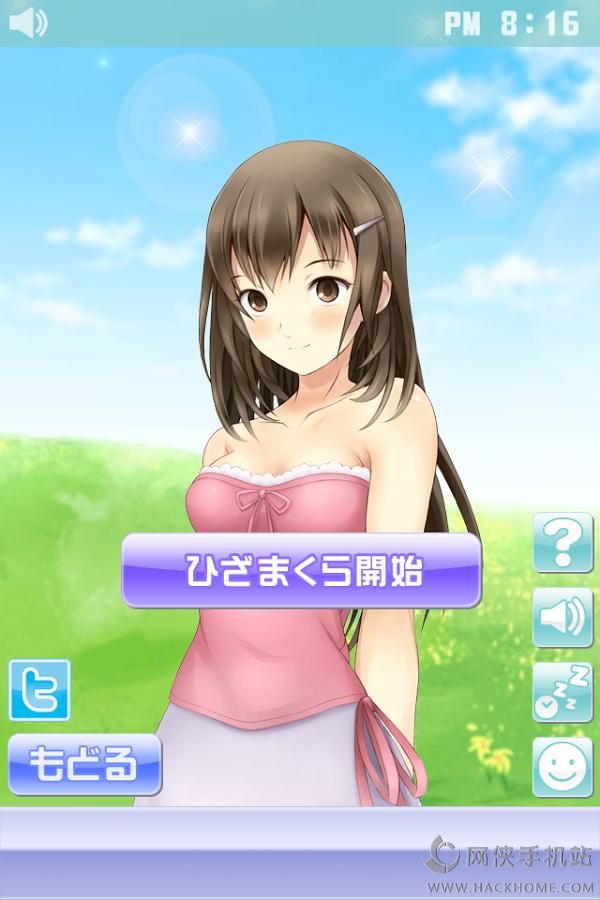
Task: Open the Twitter share icon
Action: [39, 690]
